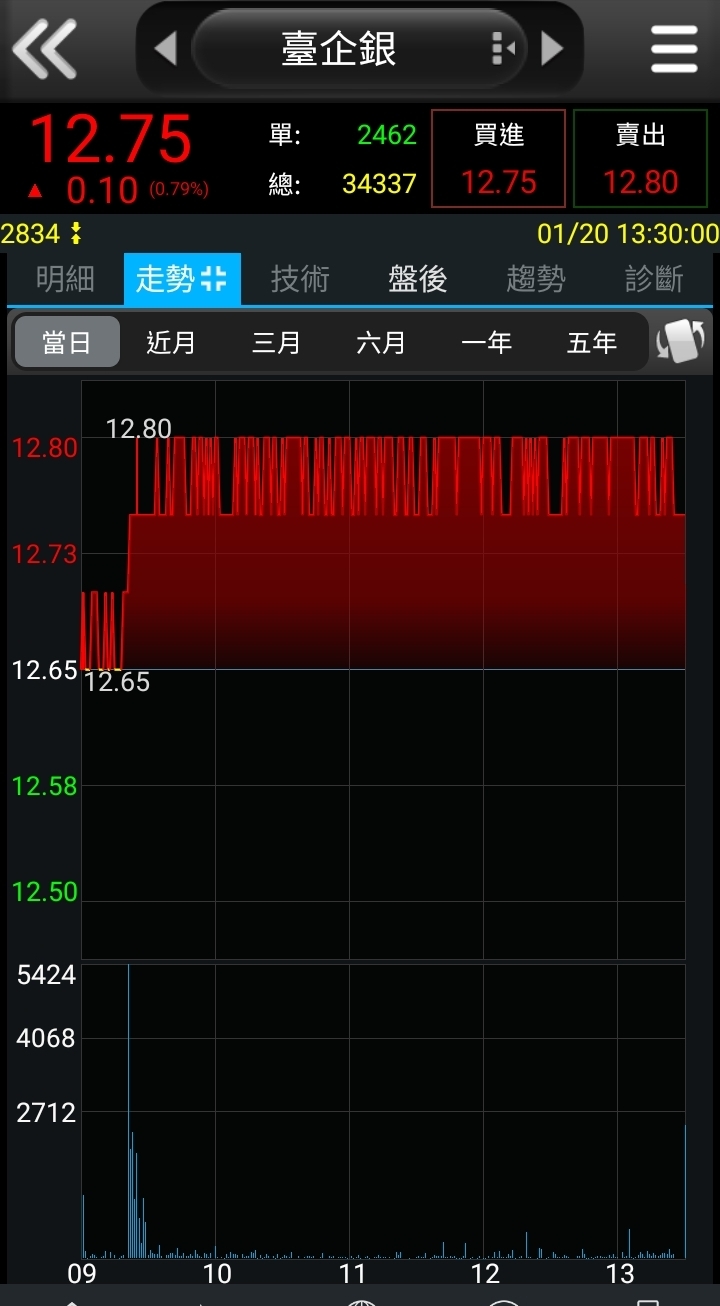
Task: Show the 三月 chart range
Action: (x=276, y=343)
